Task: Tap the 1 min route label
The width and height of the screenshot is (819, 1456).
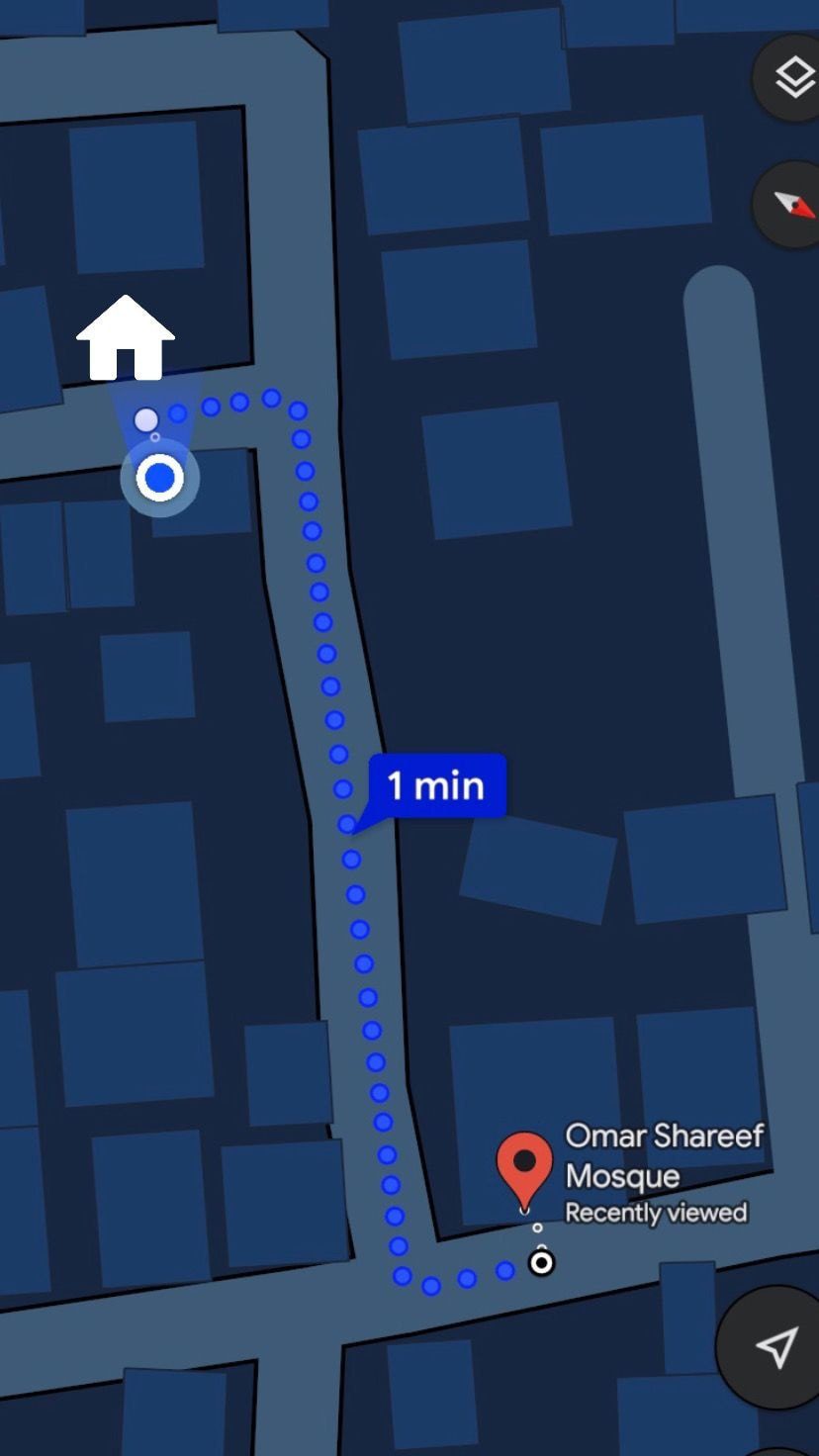Action: [437, 786]
